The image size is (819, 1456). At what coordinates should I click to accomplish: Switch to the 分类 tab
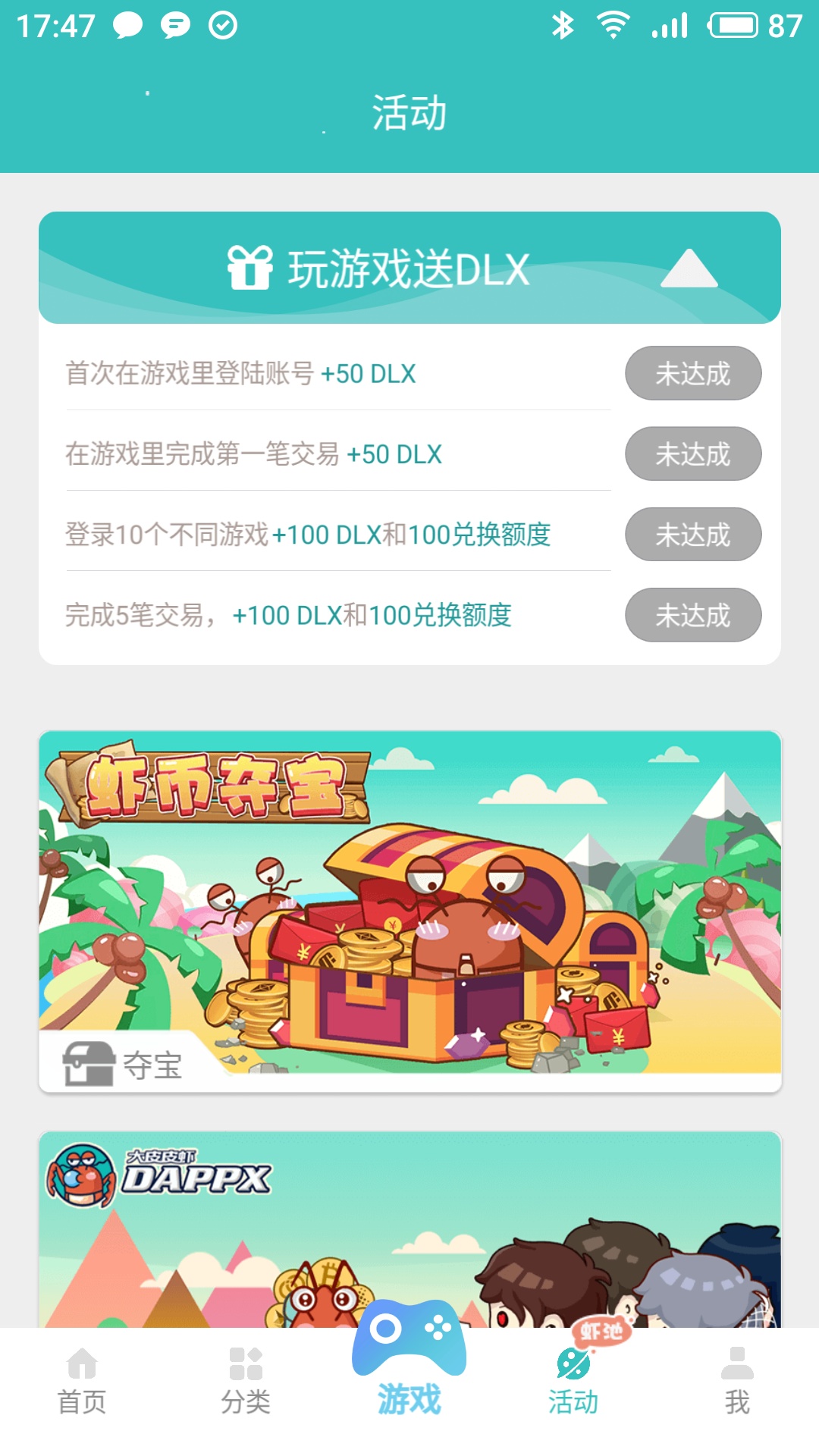tap(246, 1382)
